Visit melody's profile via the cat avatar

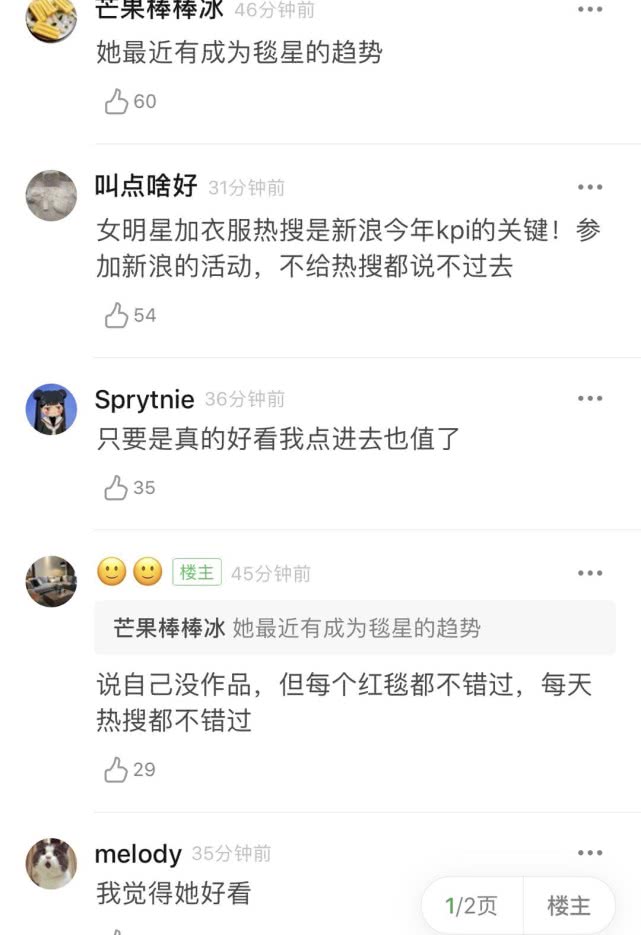pyautogui.click(x=51, y=863)
